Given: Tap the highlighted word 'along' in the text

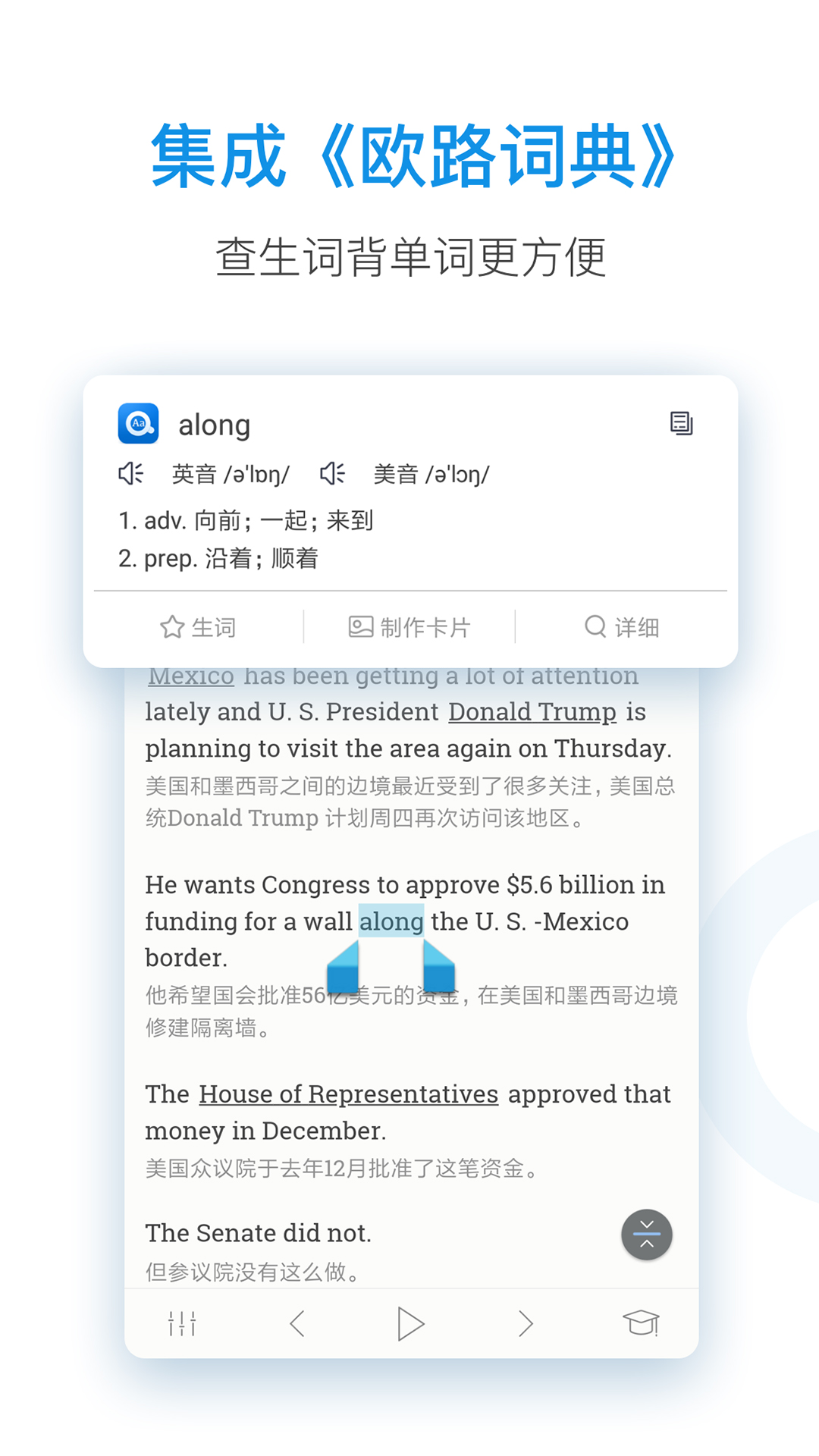Looking at the screenshot, I should [391, 921].
